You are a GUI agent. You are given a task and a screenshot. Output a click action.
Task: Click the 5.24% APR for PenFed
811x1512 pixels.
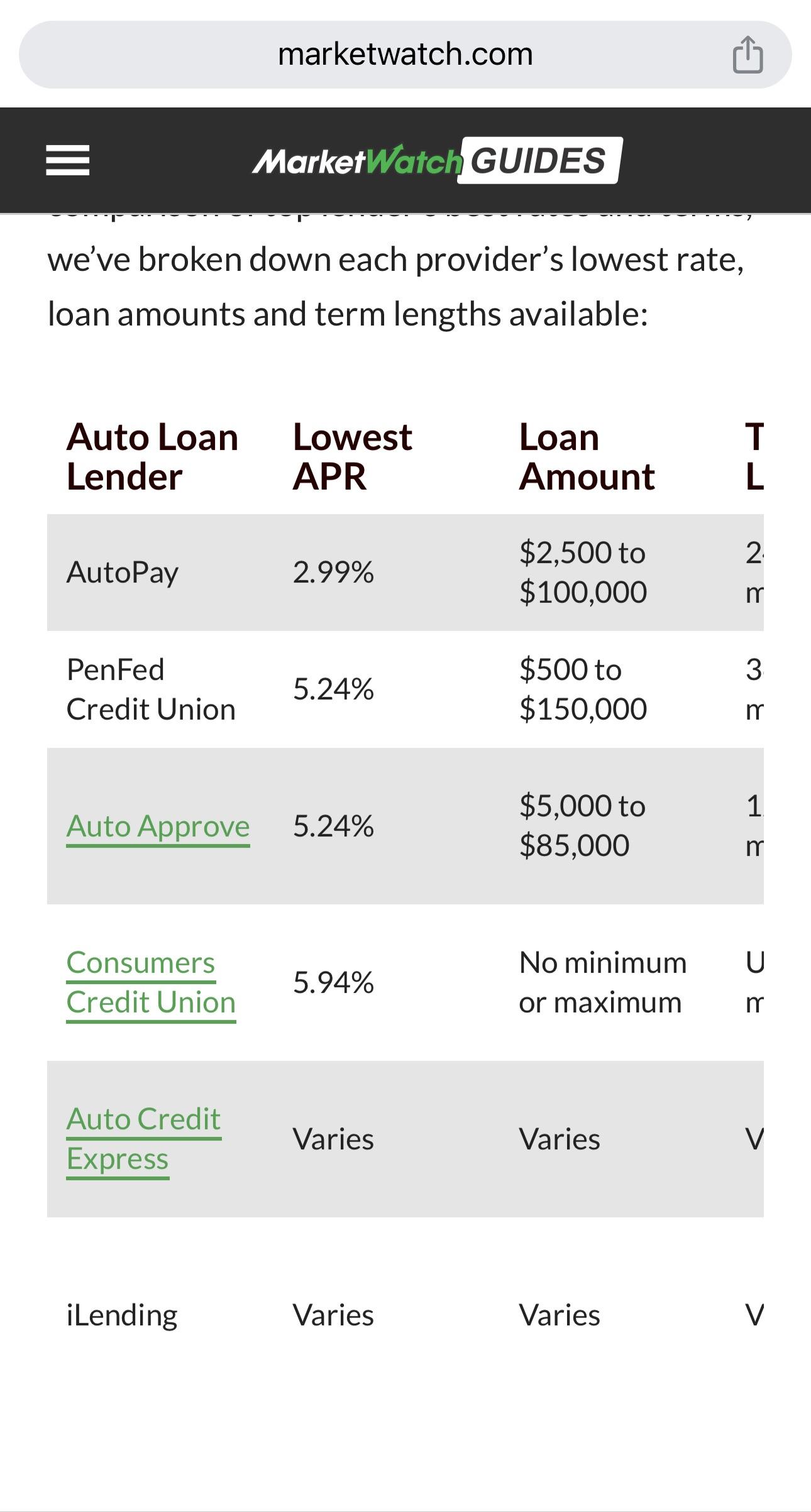pyautogui.click(x=334, y=689)
